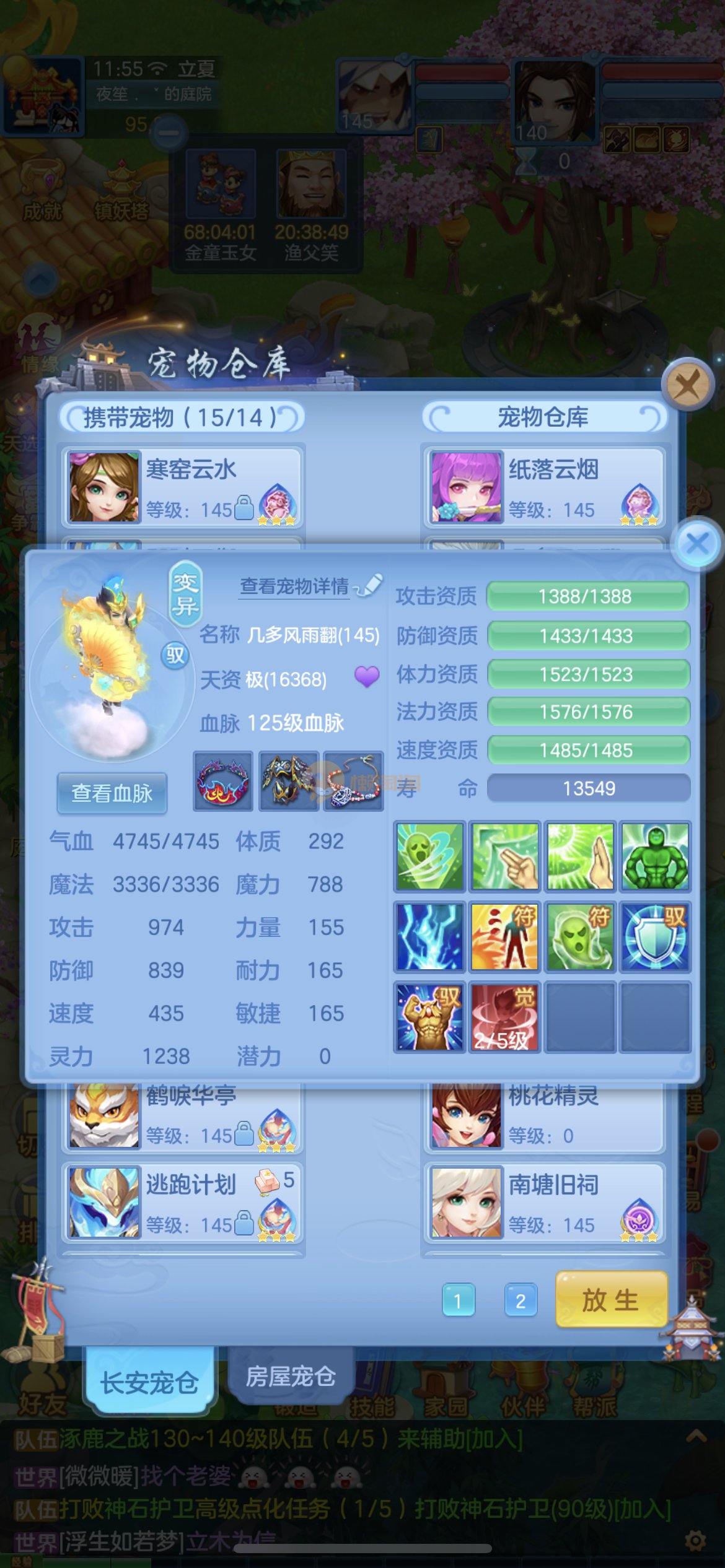725x1568 pixels.
Task: Select the pet 南塘旧祠
Action: click(544, 1202)
